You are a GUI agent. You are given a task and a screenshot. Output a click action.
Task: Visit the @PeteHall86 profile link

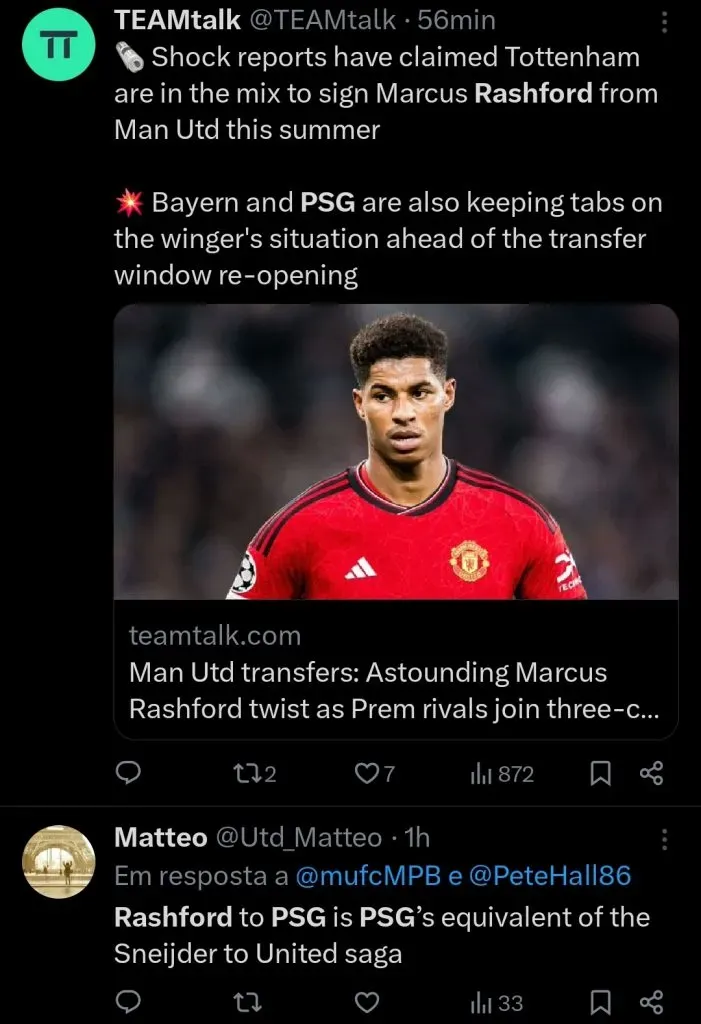[549, 876]
